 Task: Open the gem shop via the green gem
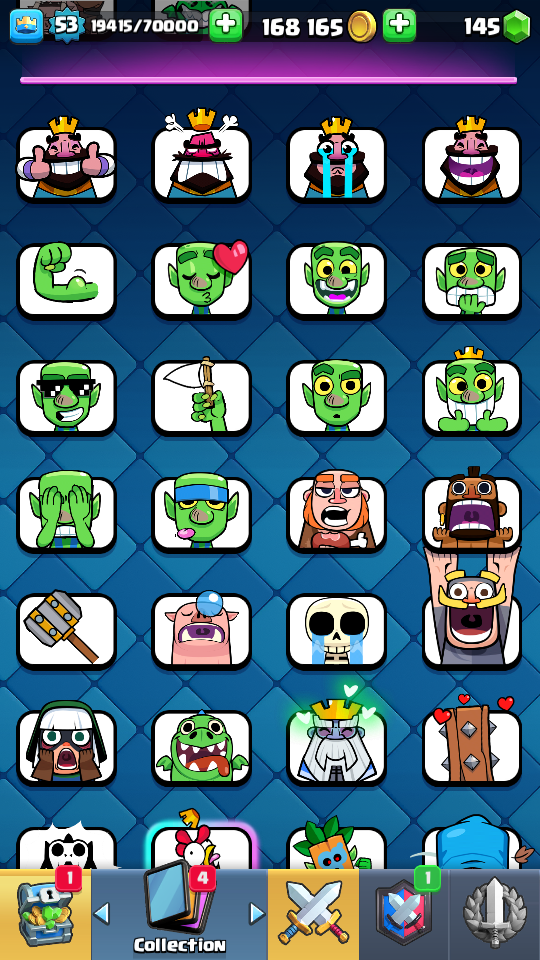coord(517,26)
